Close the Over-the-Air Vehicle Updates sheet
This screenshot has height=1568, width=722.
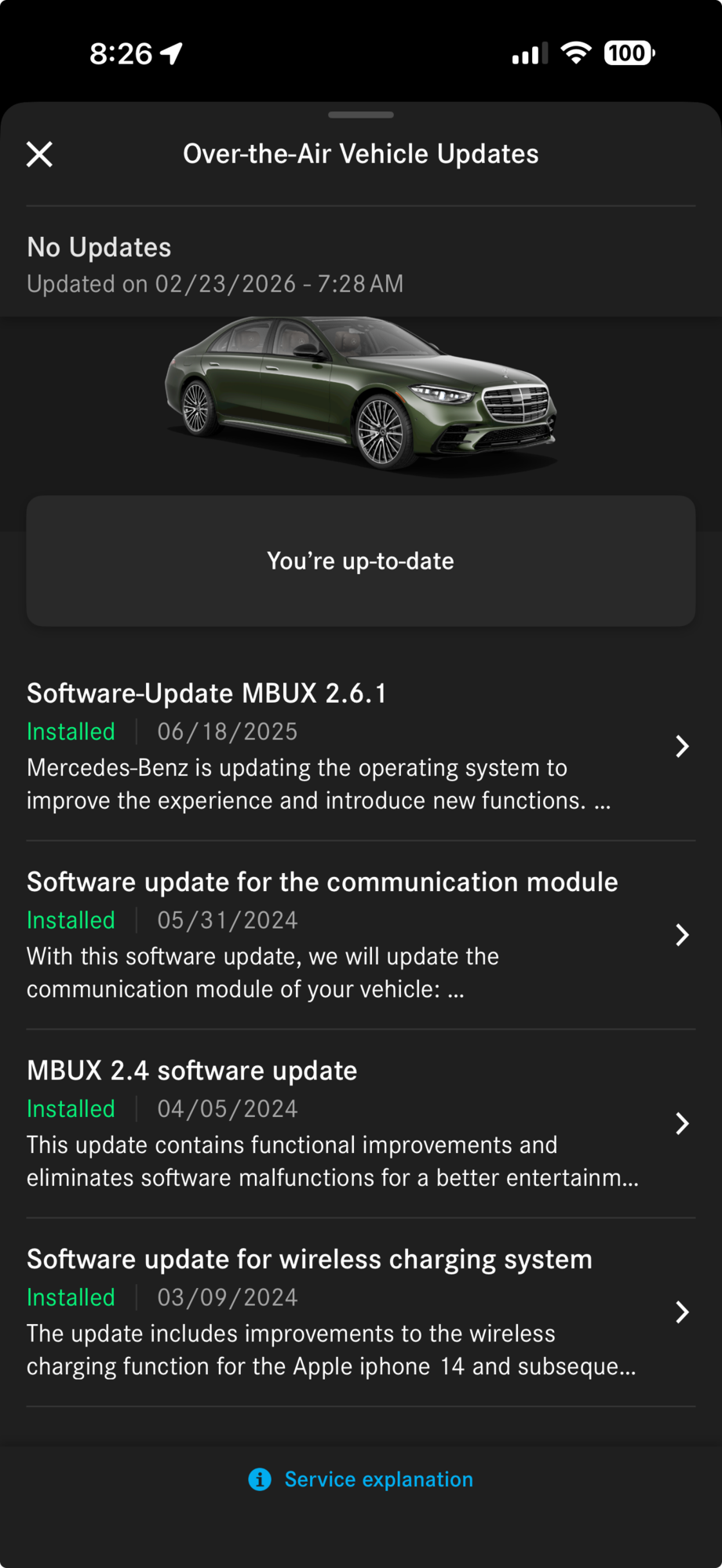pyautogui.click(x=39, y=155)
